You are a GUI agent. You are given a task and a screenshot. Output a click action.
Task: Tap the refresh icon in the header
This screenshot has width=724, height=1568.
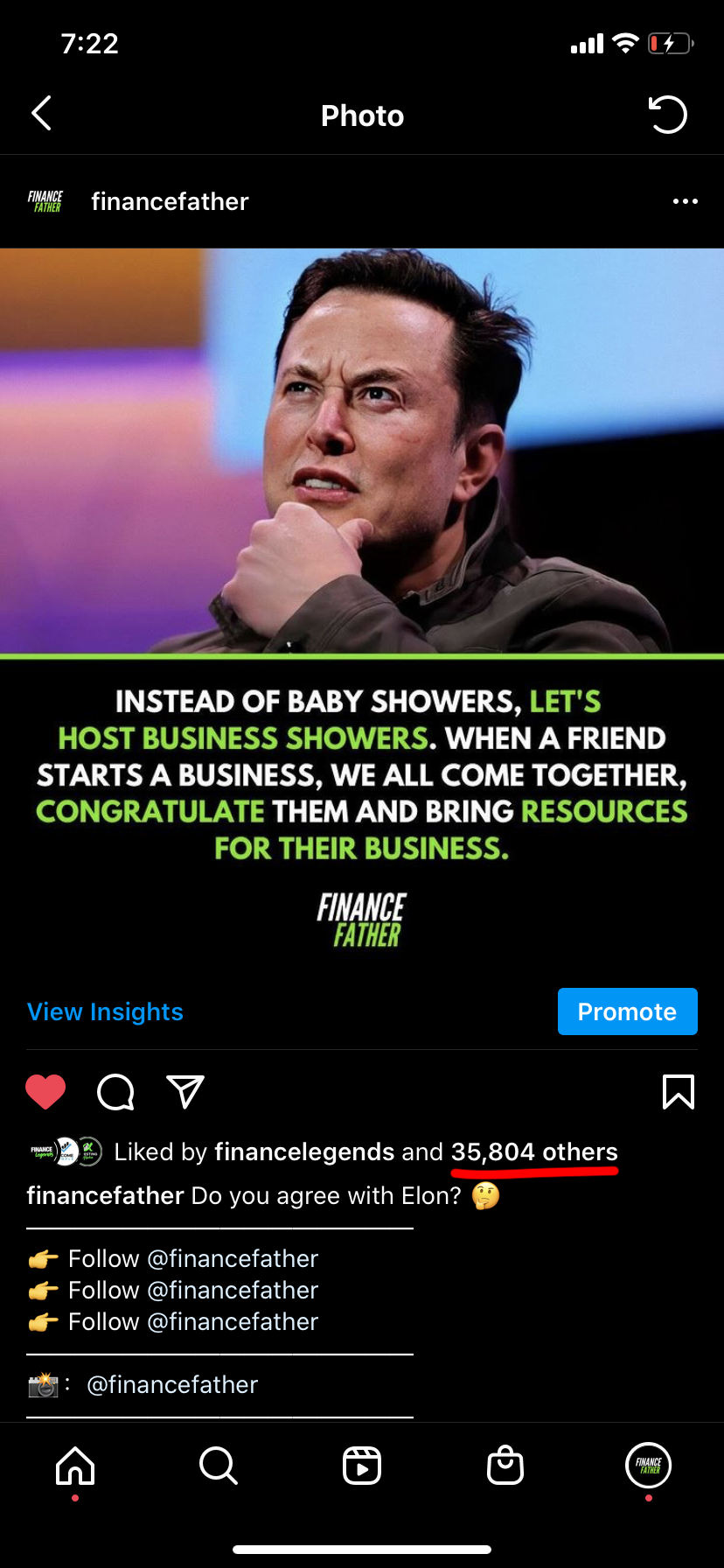click(x=668, y=115)
